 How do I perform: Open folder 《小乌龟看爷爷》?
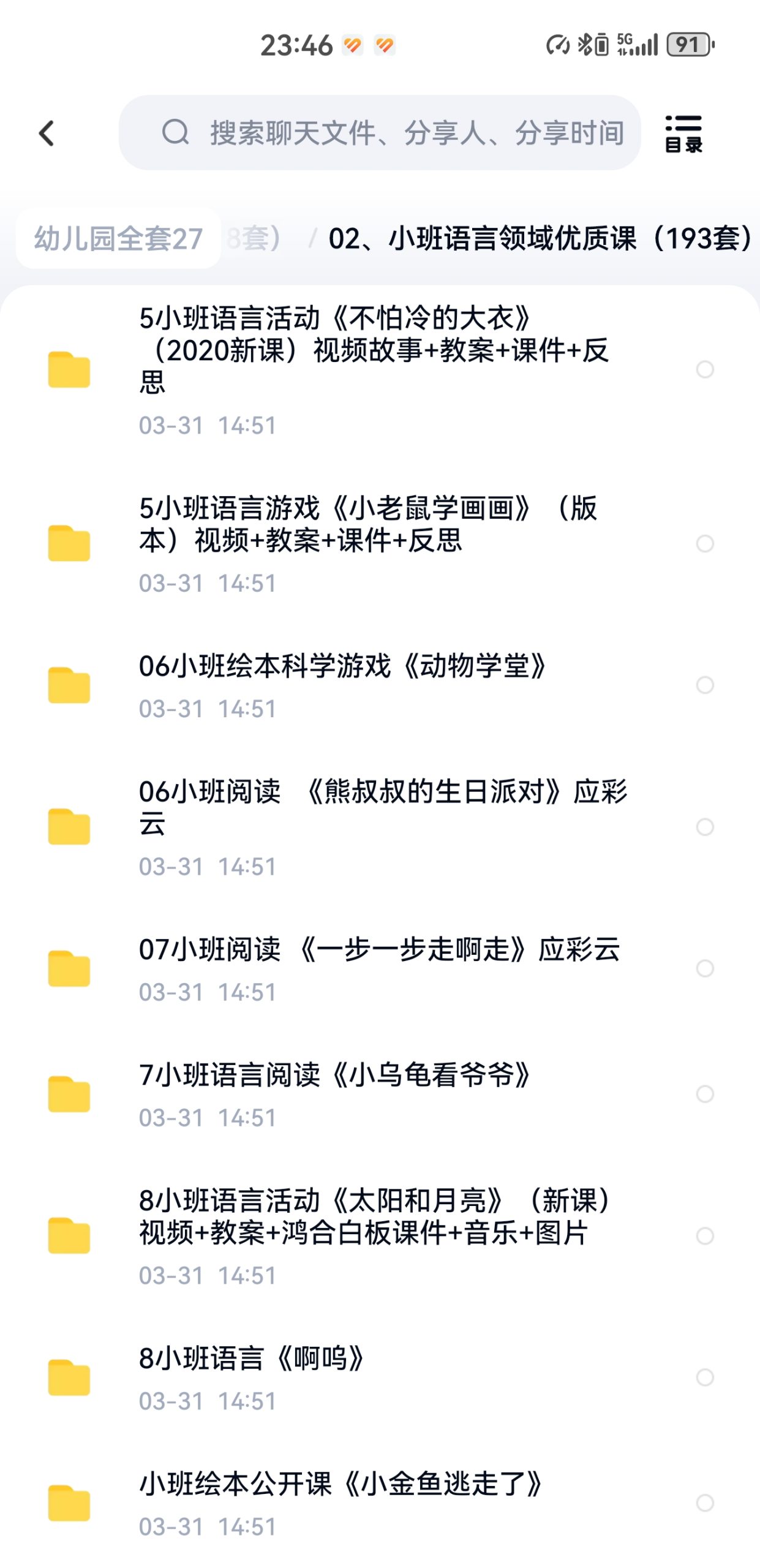click(380, 1094)
